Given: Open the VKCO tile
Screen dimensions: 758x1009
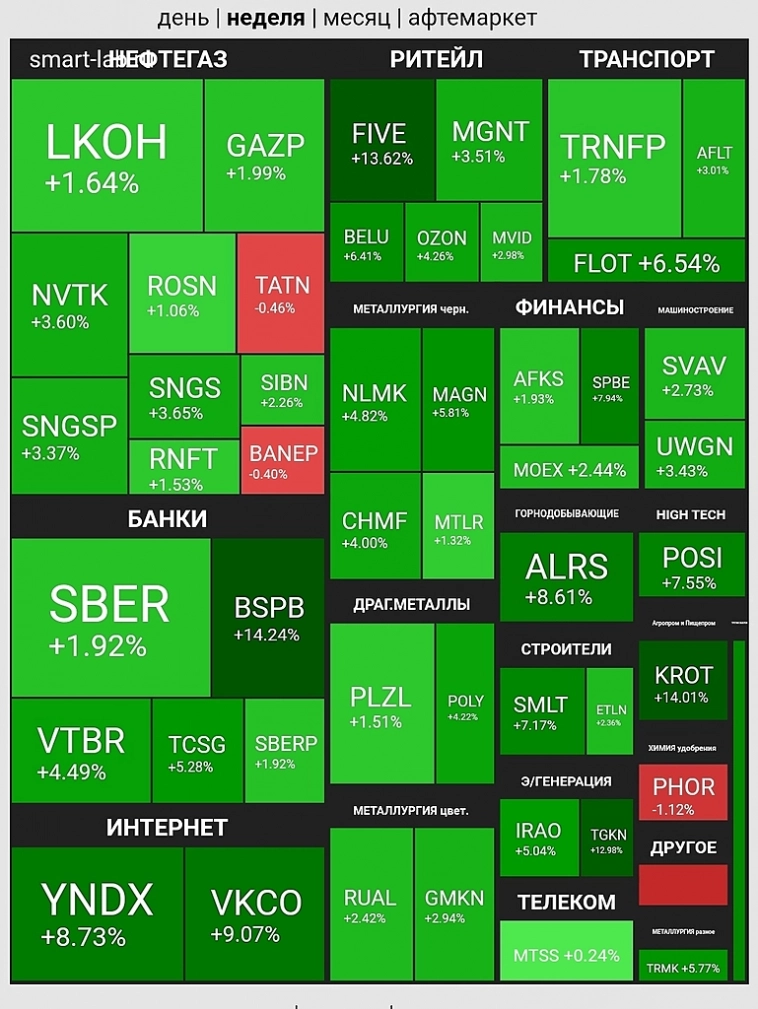Looking at the screenshot, I should pos(255,913).
